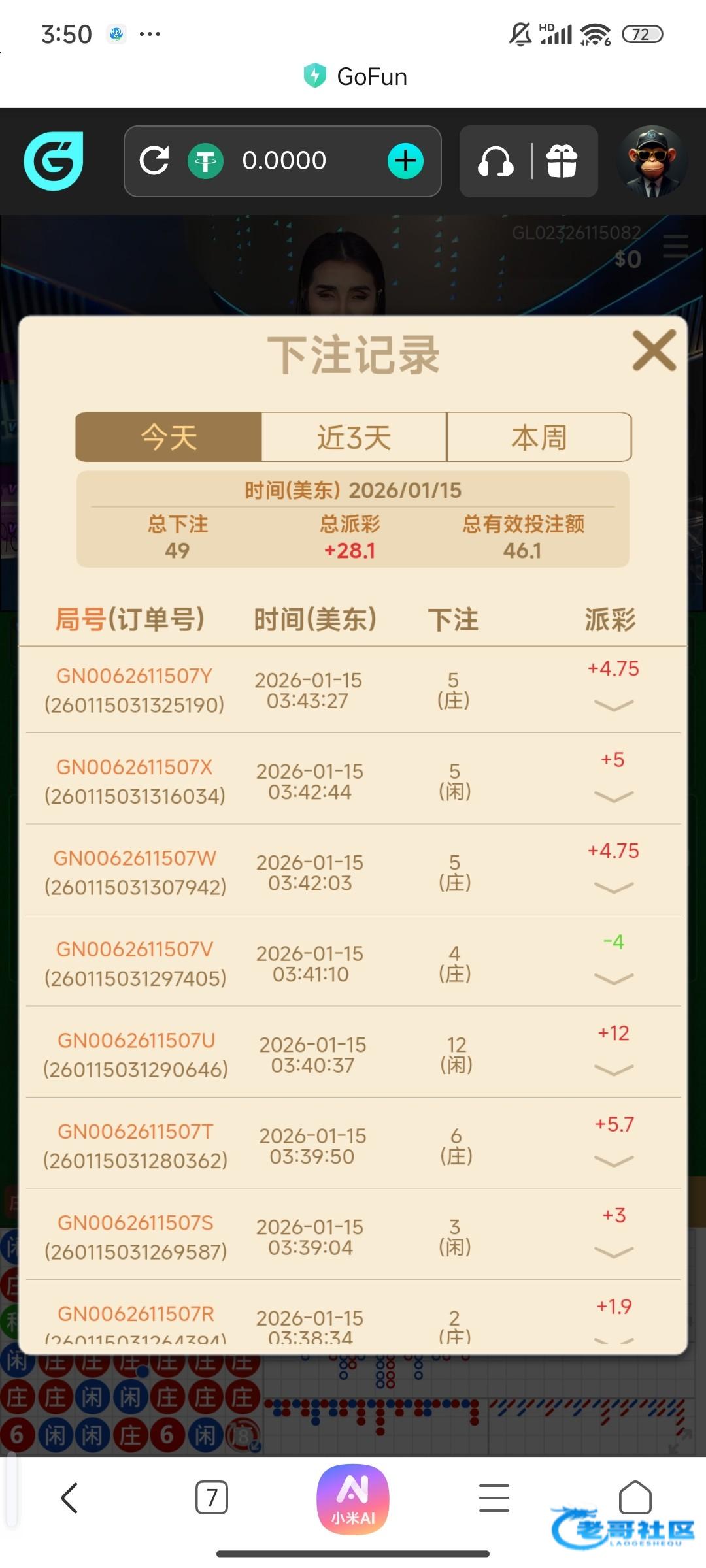The width and height of the screenshot is (706, 1568).
Task: Switch to the 近3天 tab
Action: [354, 437]
